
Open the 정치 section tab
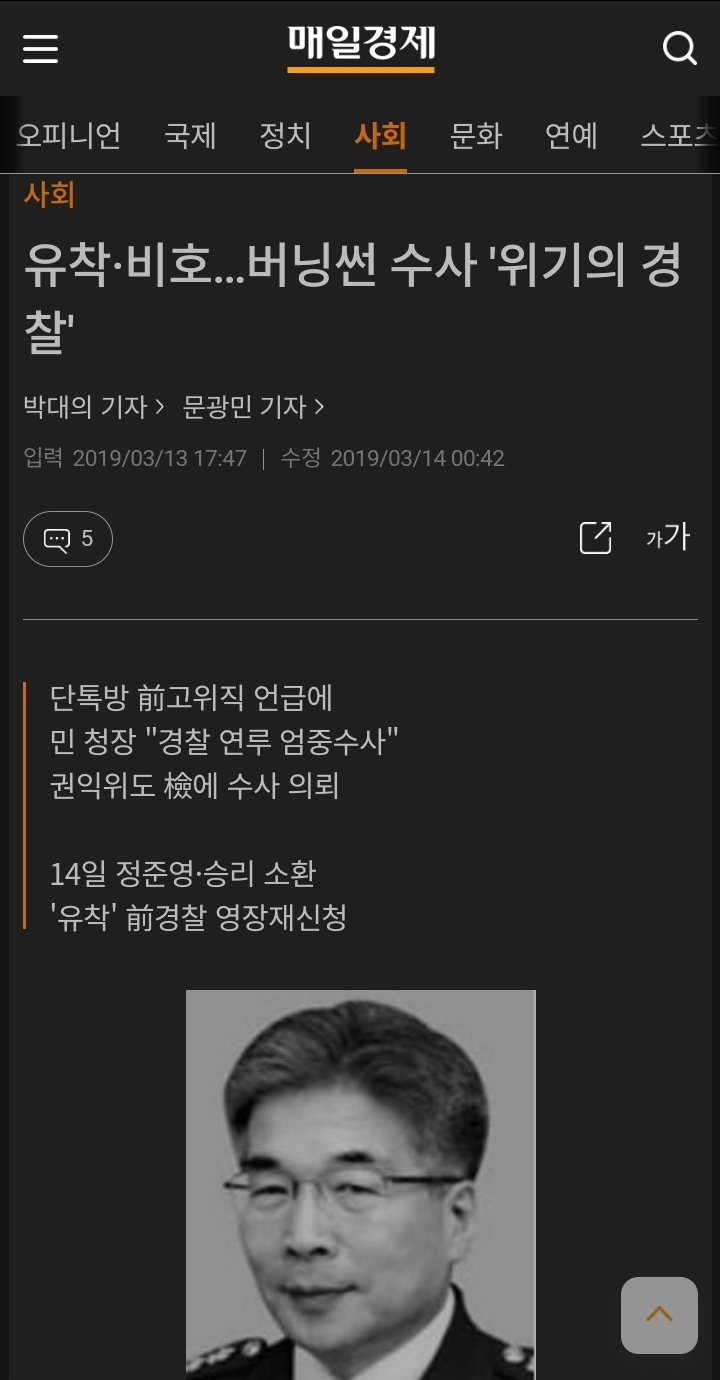(285, 135)
